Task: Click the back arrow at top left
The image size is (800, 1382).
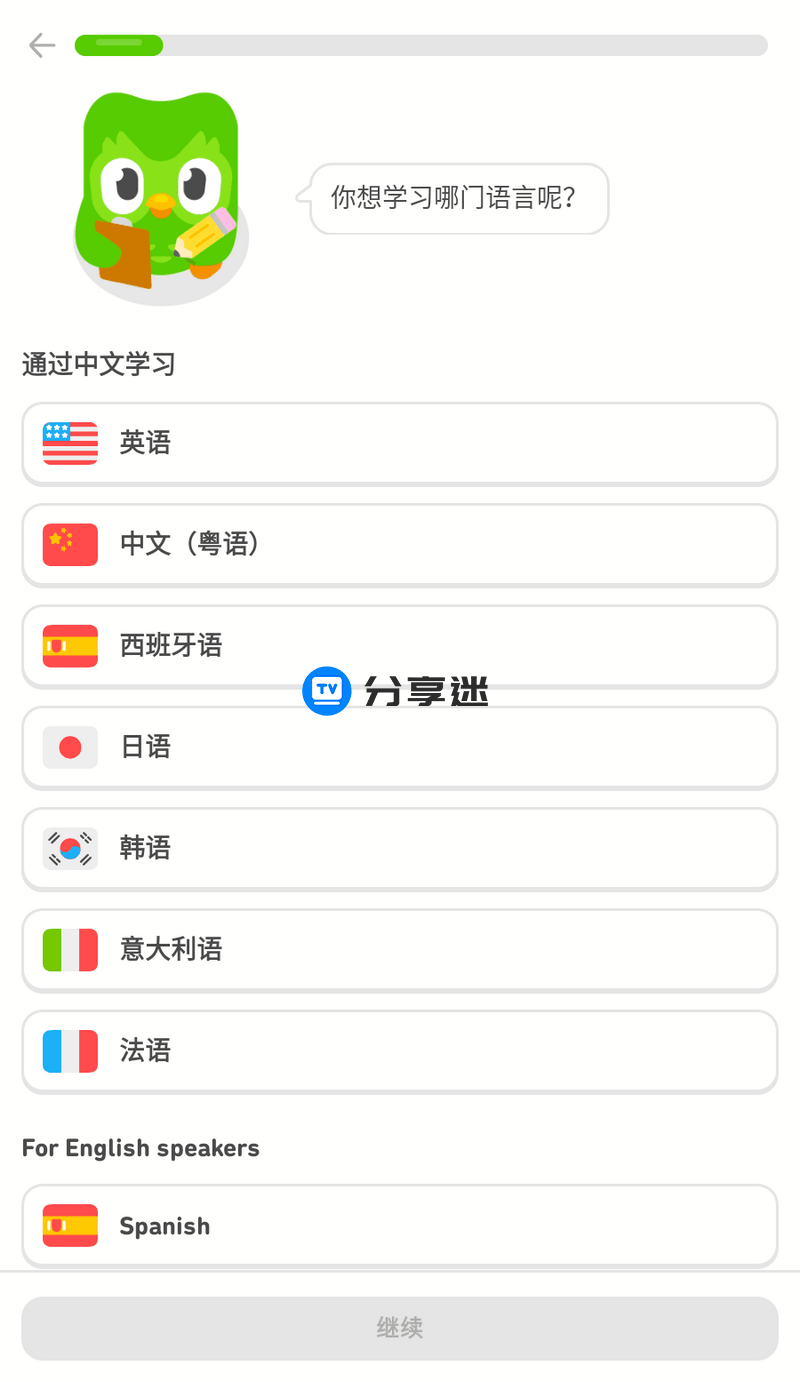Action: click(41, 45)
